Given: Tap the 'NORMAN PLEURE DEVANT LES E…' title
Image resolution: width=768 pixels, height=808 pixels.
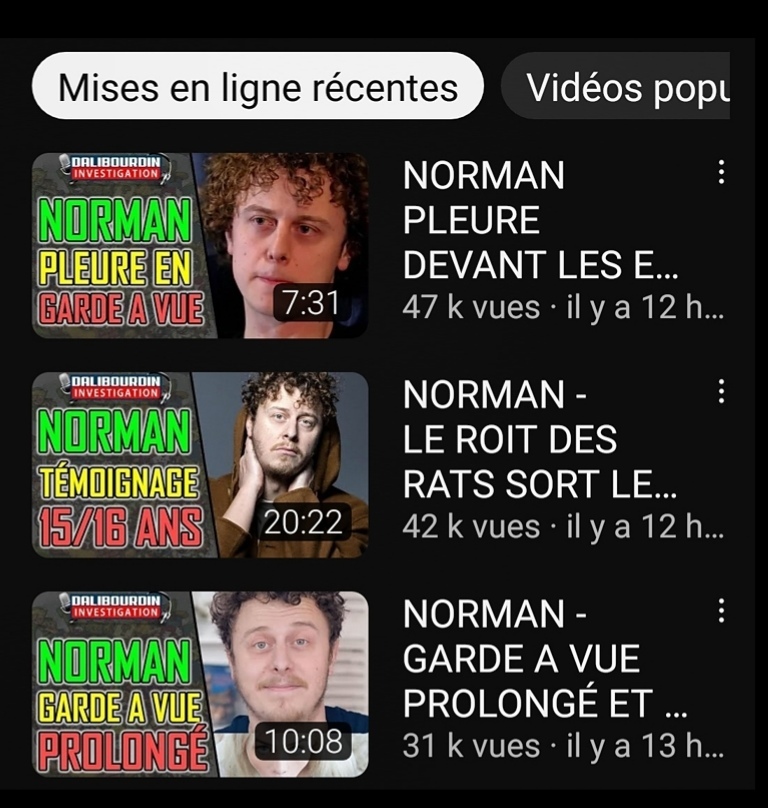Looking at the screenshot, I should [540, 220].
